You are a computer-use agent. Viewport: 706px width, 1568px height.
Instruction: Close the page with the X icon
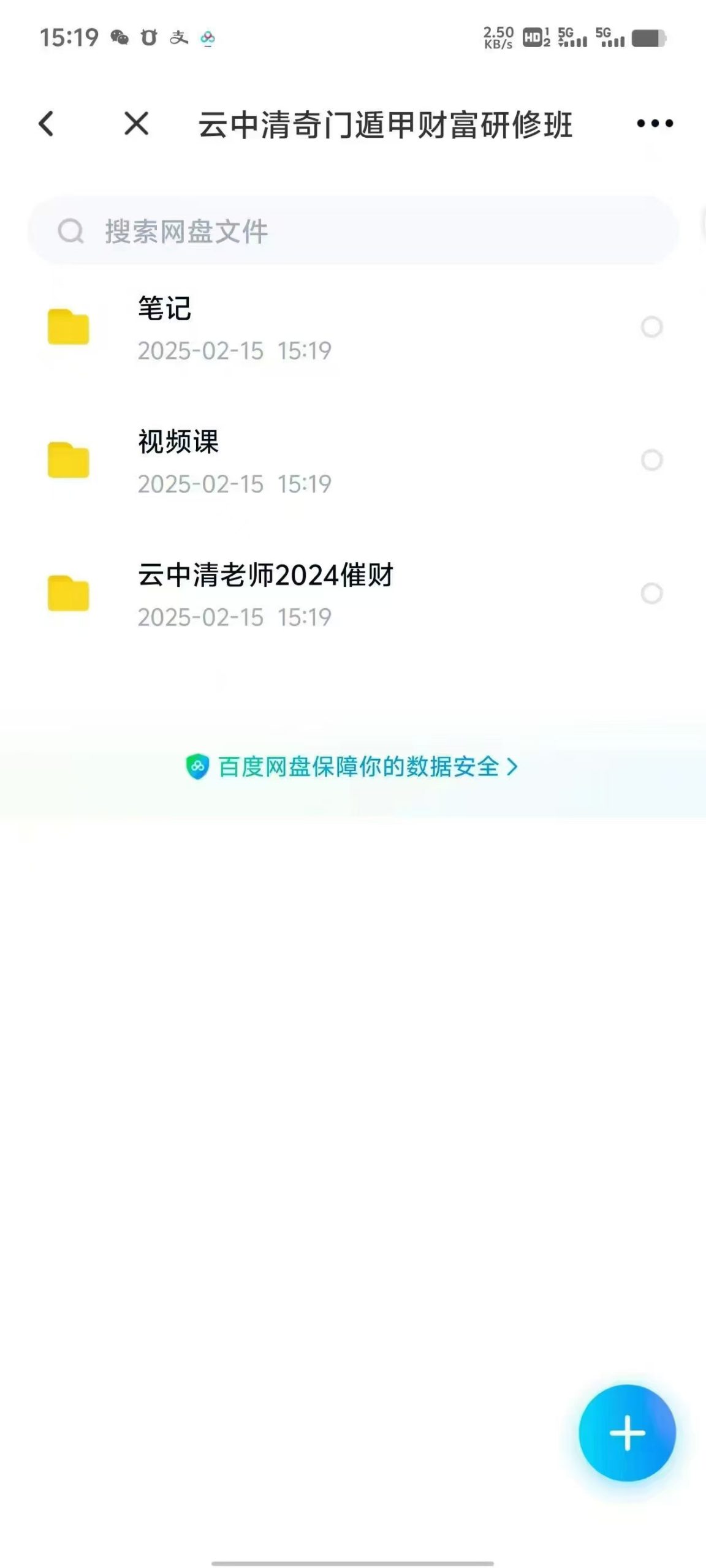[x=136, y=124]
